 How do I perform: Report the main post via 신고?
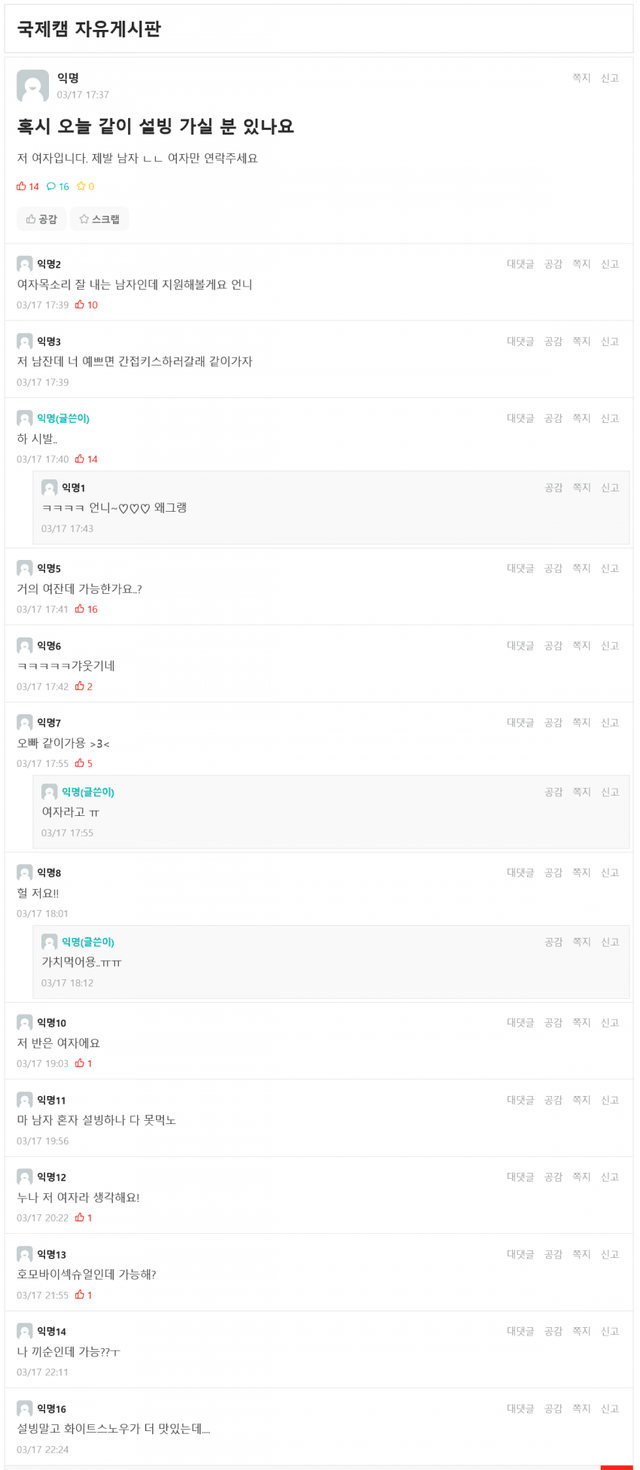tap(610, 78)
